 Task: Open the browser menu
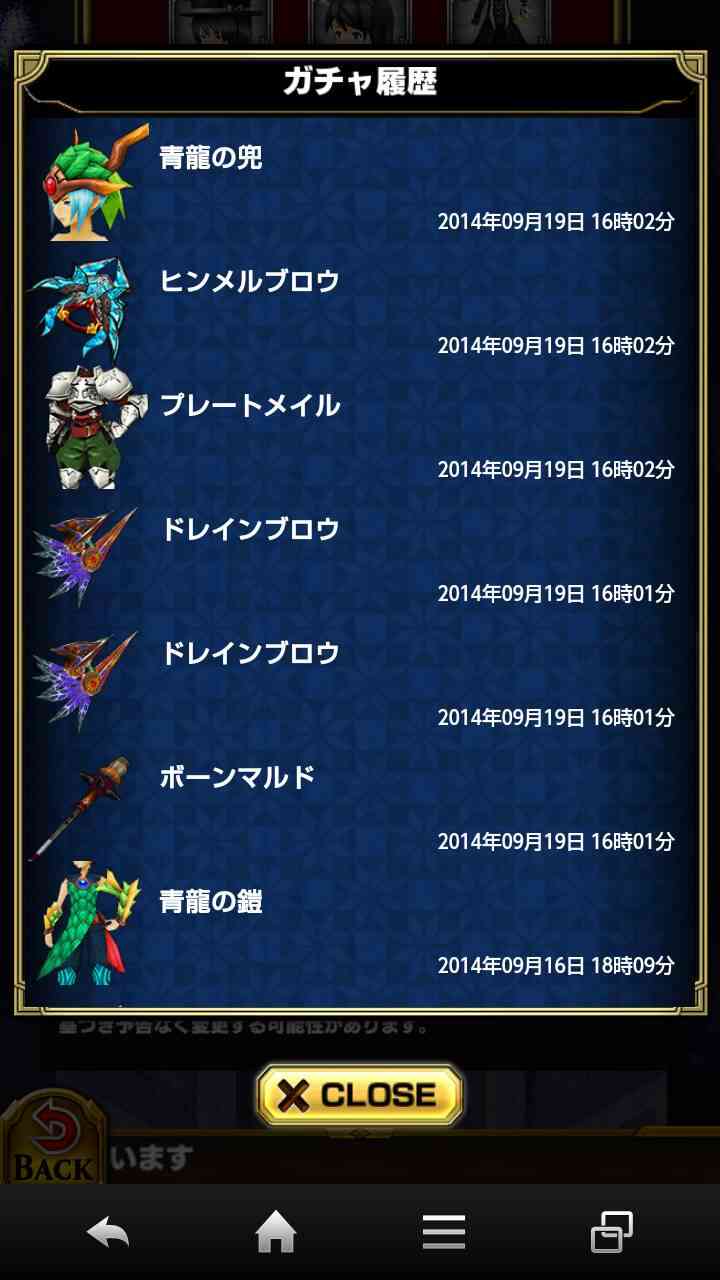click(443, 1232)
